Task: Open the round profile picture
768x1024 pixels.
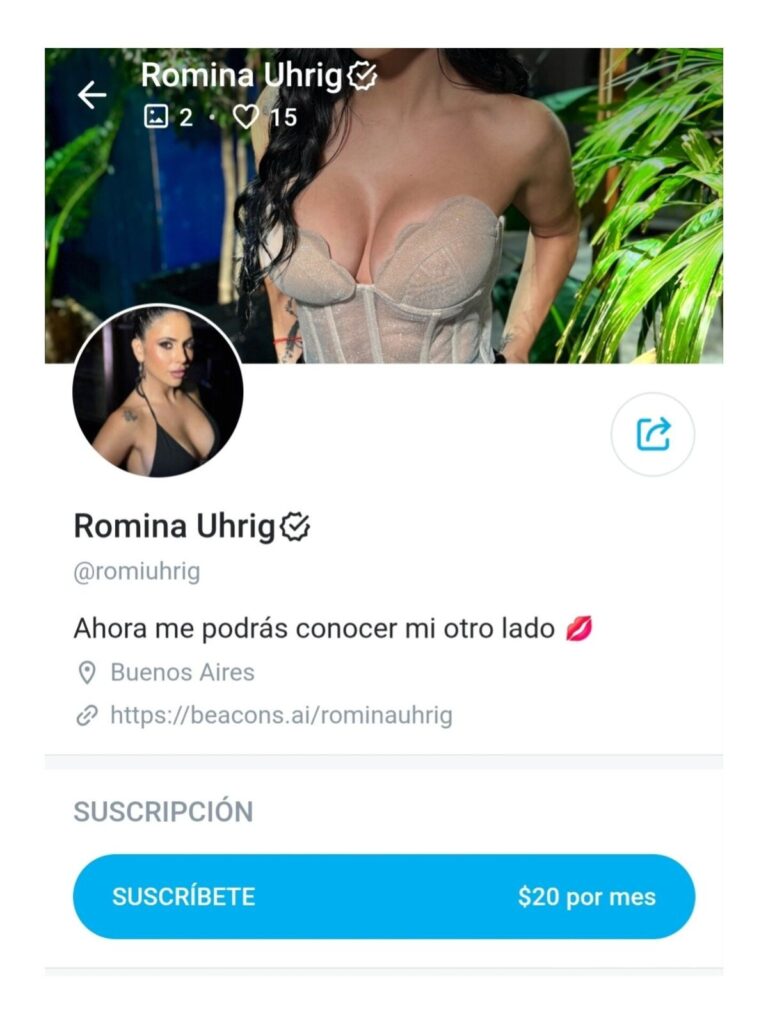Action: pos(158,391)
